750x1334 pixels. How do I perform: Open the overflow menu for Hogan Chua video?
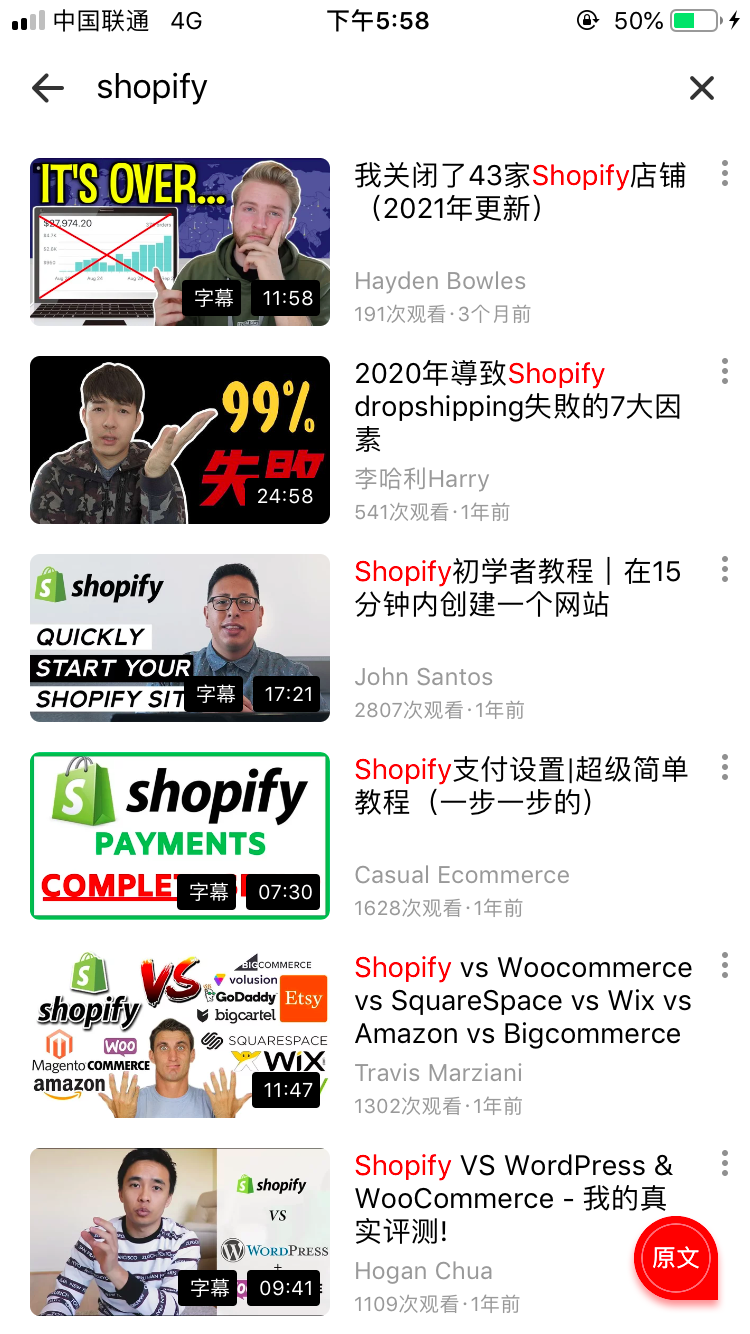724,1163
